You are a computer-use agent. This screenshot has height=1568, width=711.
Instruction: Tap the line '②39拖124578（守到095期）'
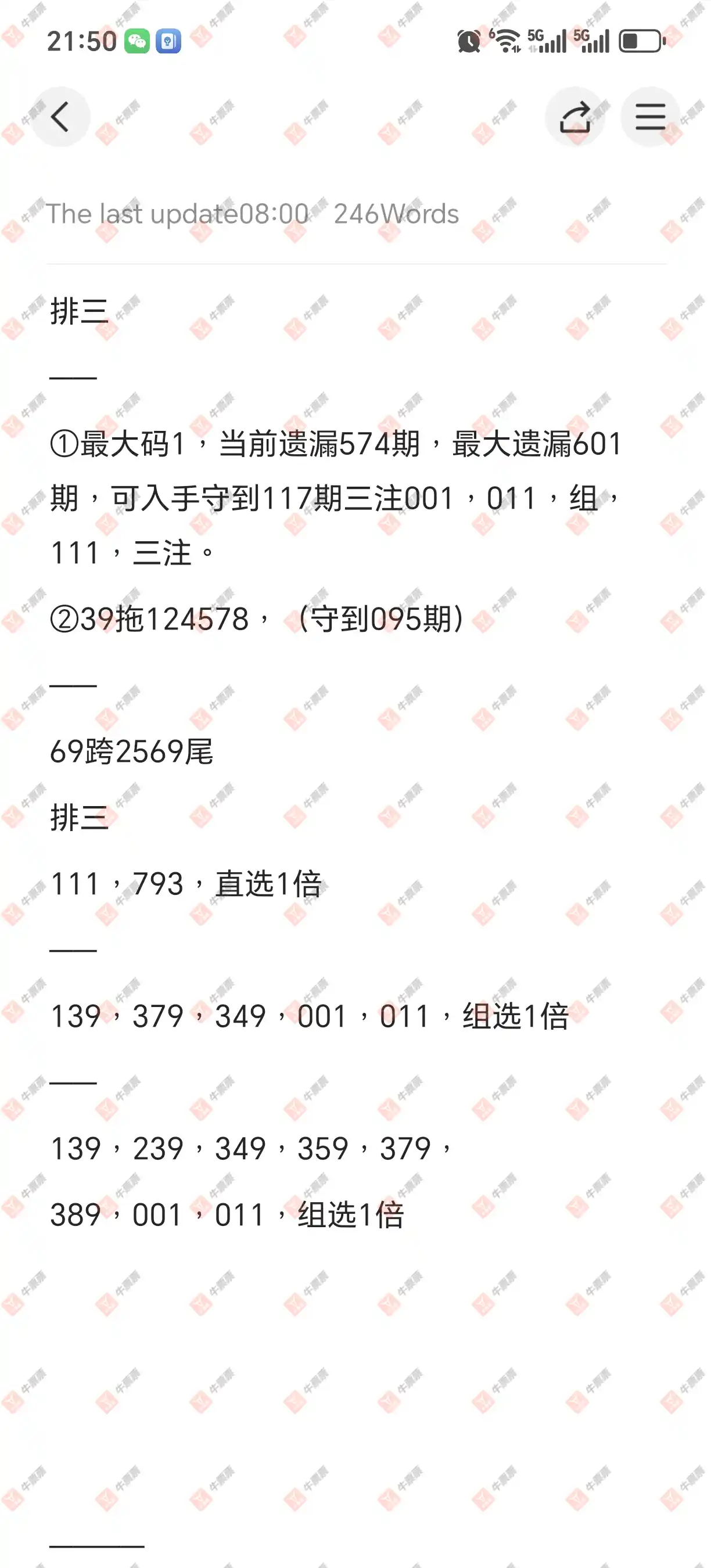click(256, 618)
